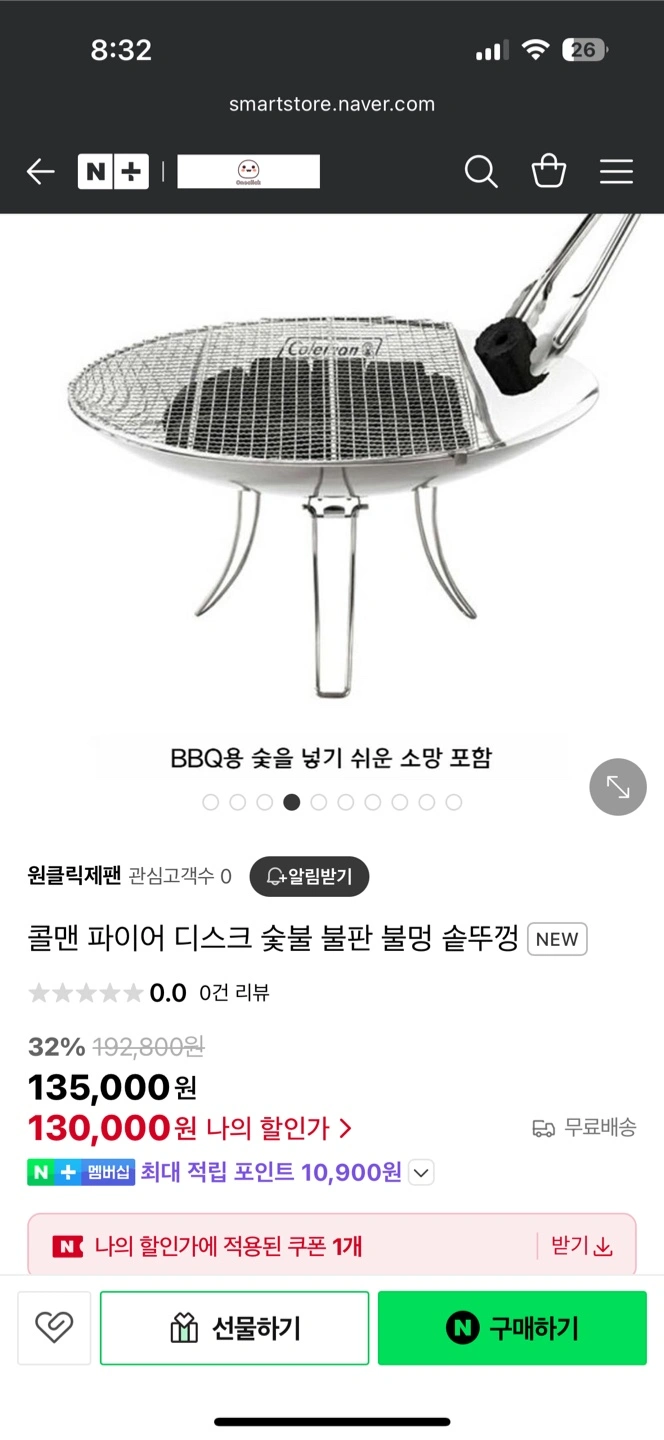Open 0건 리뷰 reviews link

coord(234,993)
